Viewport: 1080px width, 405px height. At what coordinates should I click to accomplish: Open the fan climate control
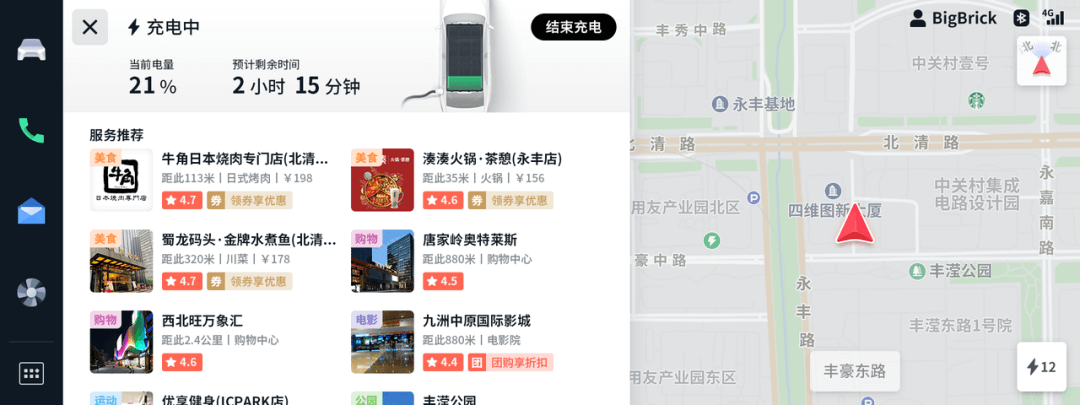(x=31, y=292)
